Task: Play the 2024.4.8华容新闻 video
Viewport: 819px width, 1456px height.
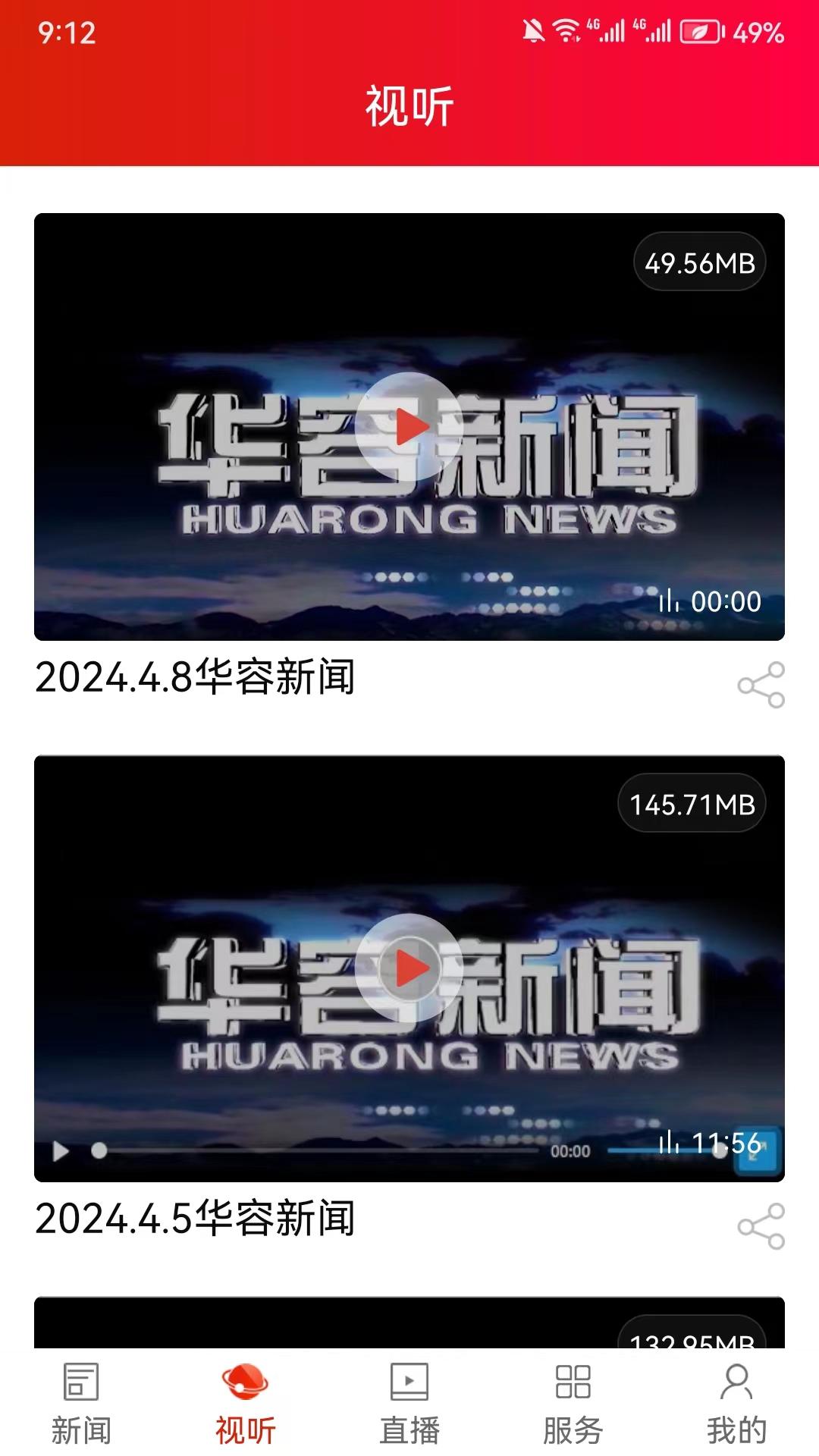Action: tap(409, 425)
